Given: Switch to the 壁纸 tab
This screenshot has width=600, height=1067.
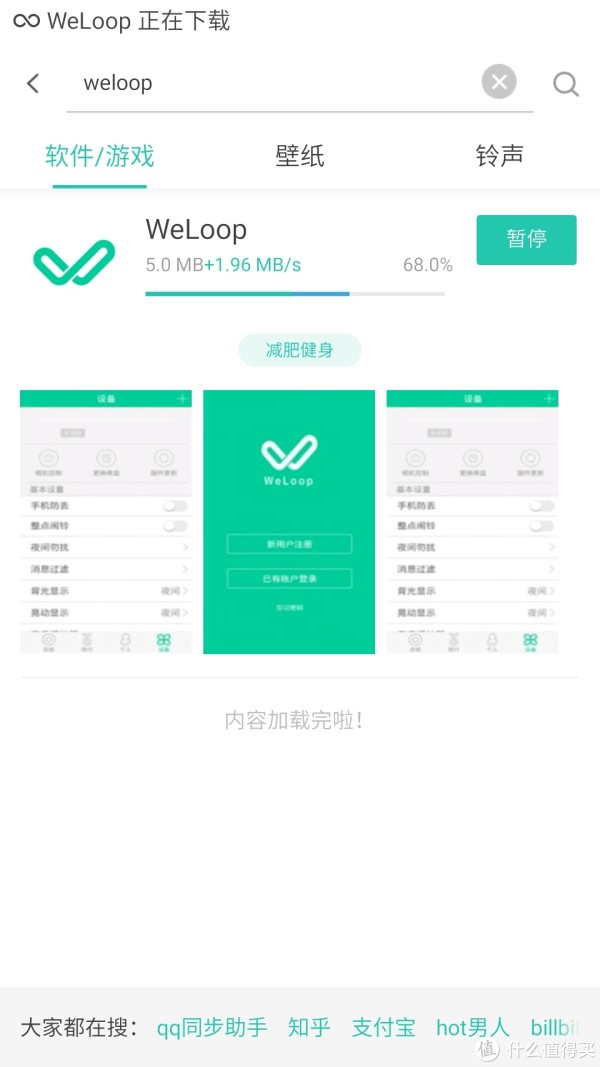Looking at the screenshot, I should pos(300,156).
